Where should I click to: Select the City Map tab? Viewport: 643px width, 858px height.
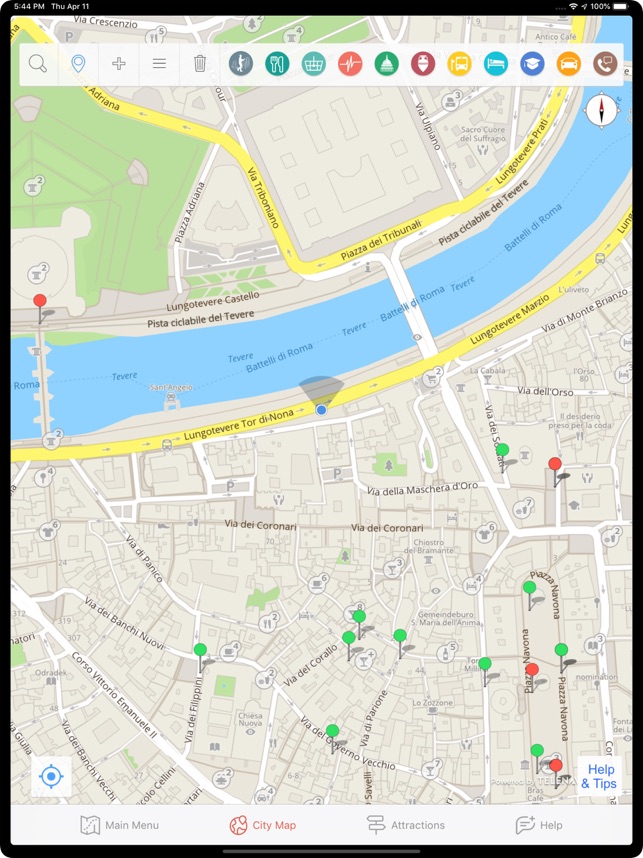pyautogui.click(x=262, y=825)
